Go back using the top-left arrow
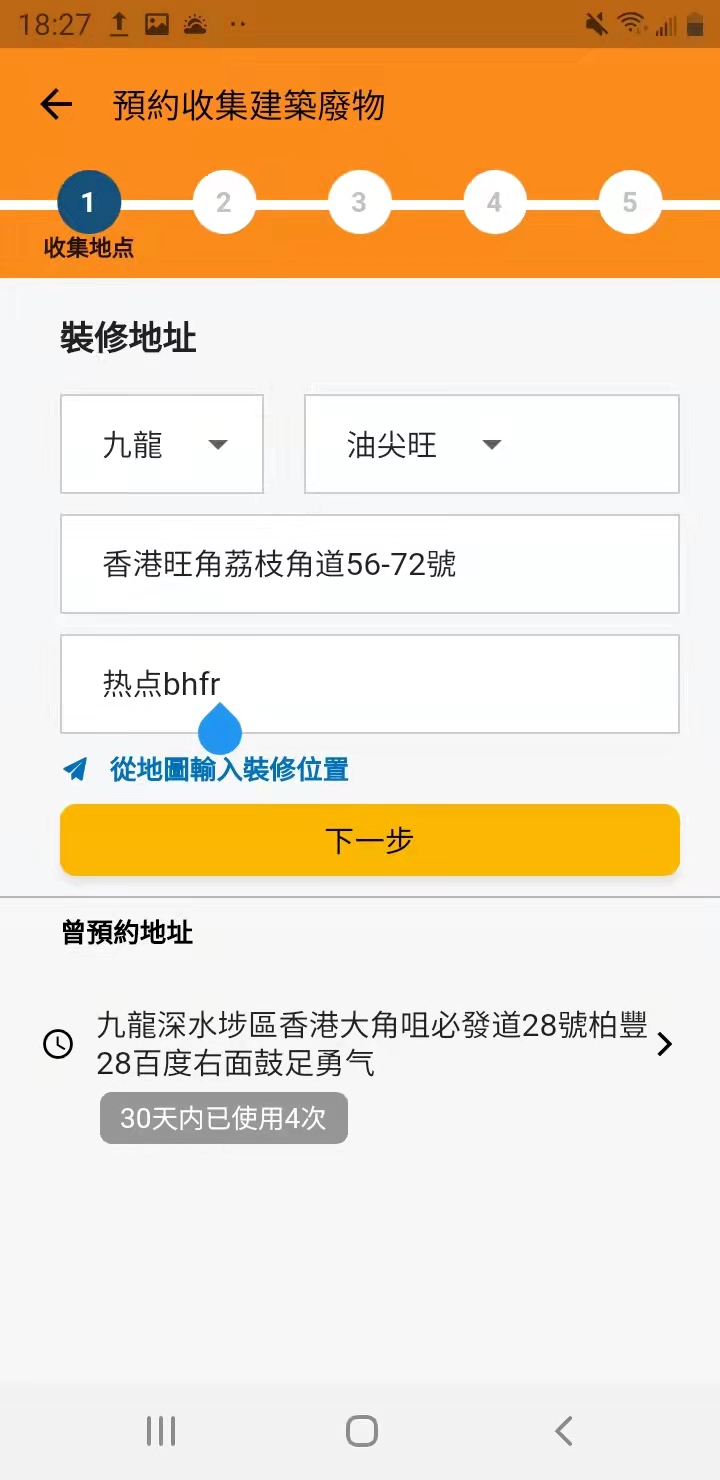 [x=56, y=105]
